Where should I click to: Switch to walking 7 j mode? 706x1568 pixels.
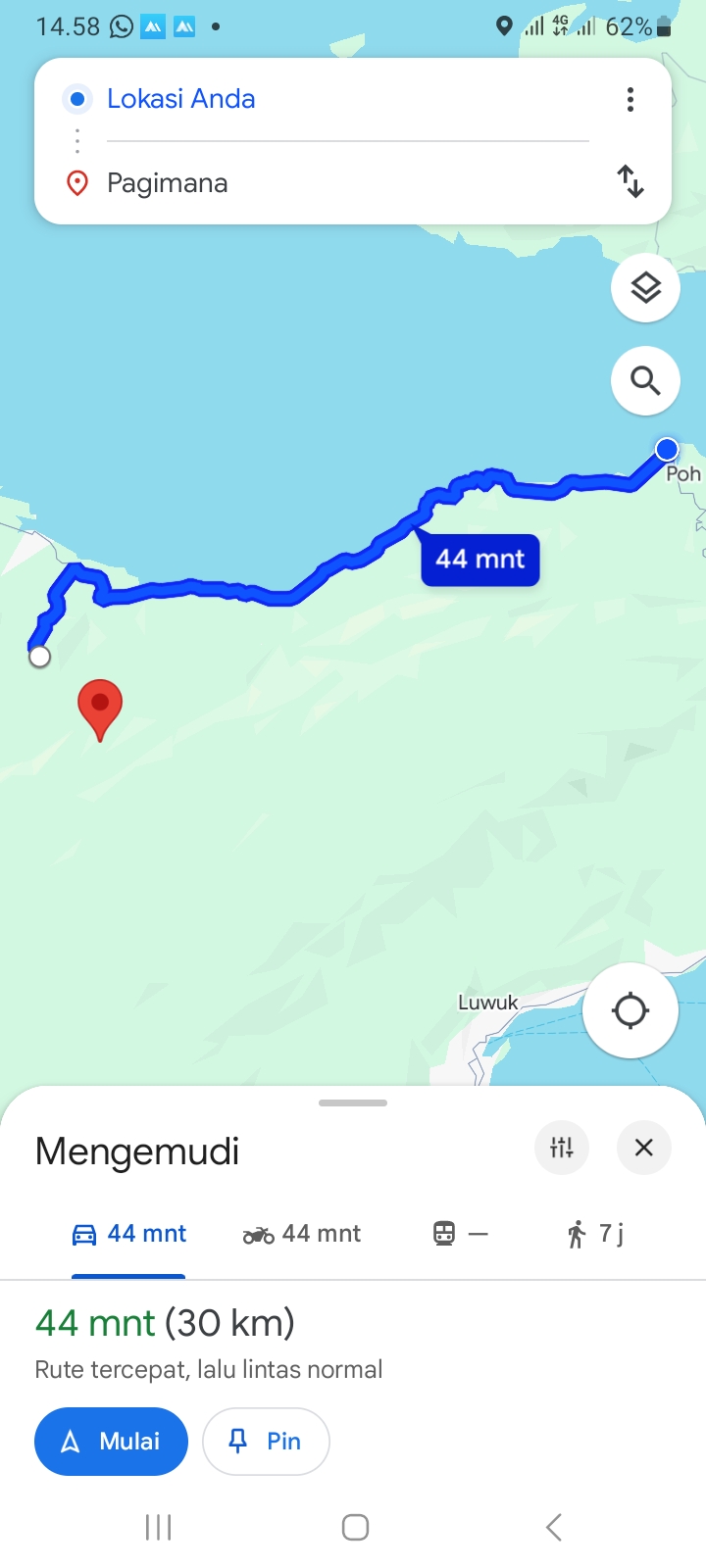tap(594, 1234)
